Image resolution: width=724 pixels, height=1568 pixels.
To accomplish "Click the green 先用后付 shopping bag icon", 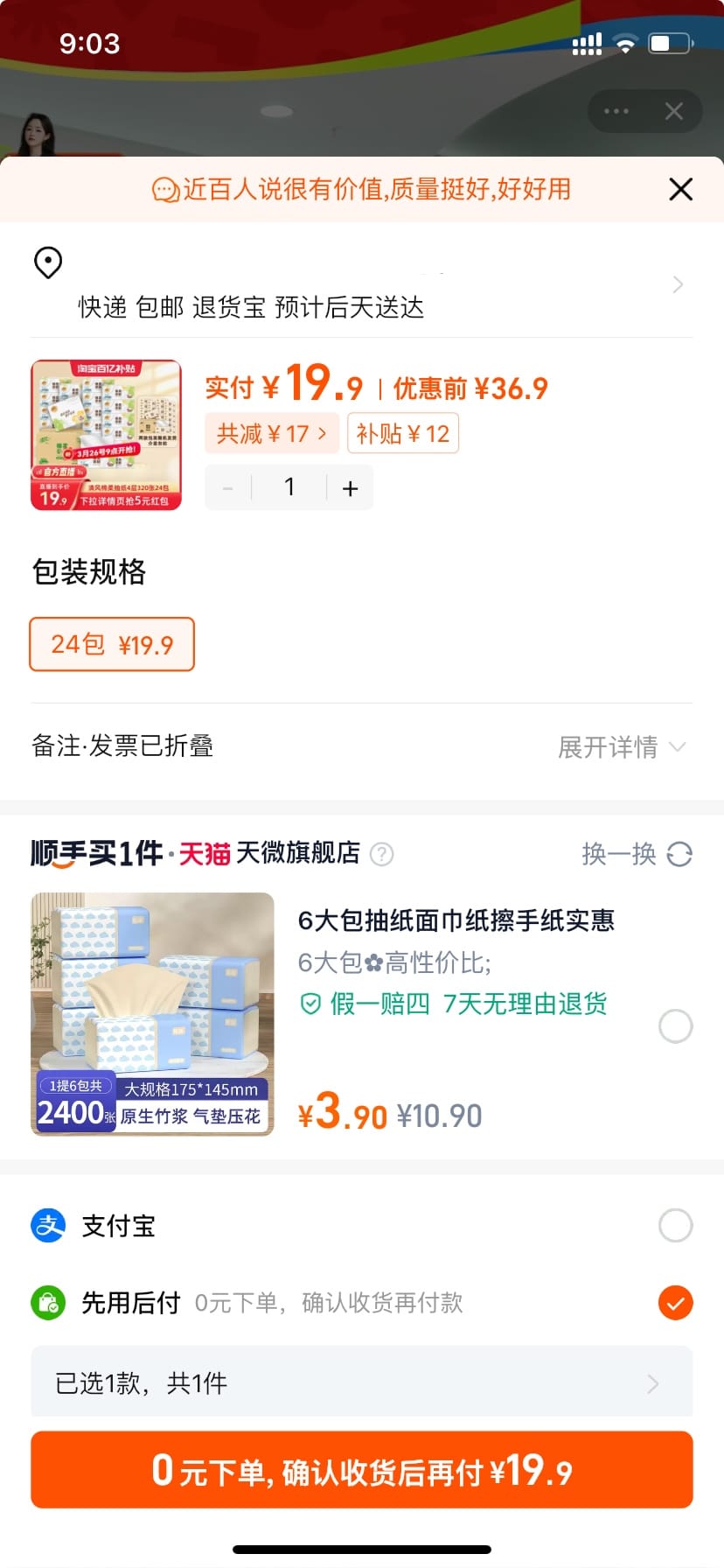I will click(49, 1302).
